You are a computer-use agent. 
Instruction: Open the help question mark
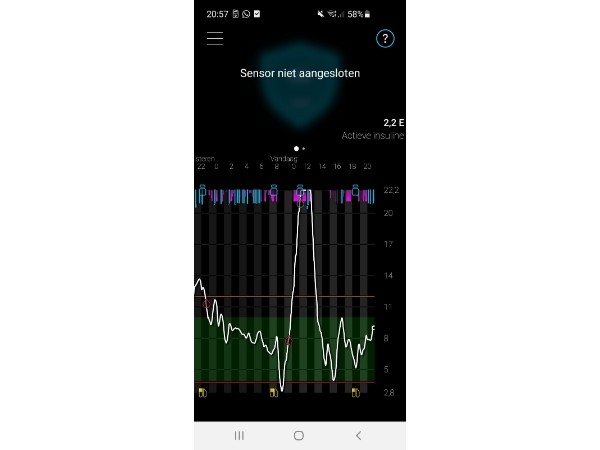click(385, 39)
